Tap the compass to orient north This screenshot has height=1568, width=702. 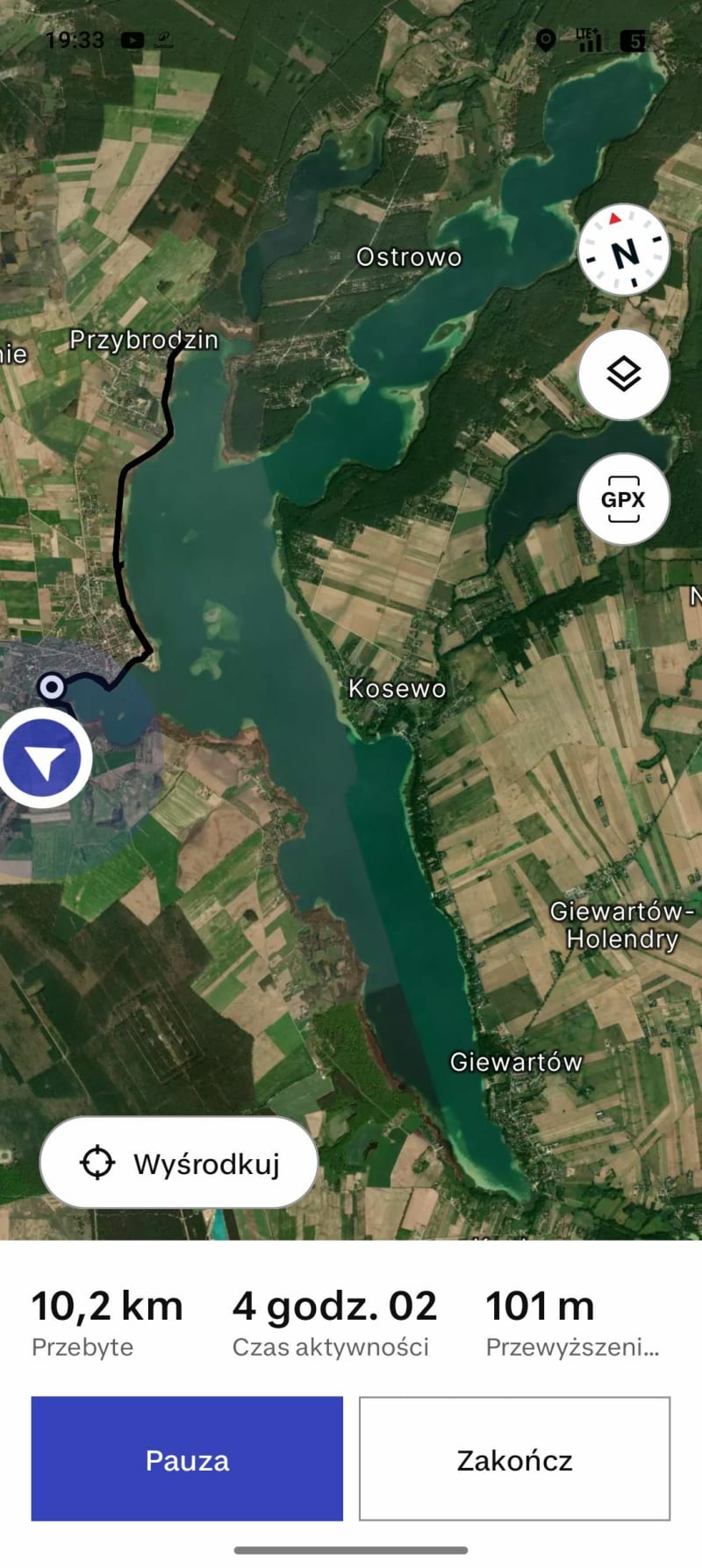tap(624, 251)
